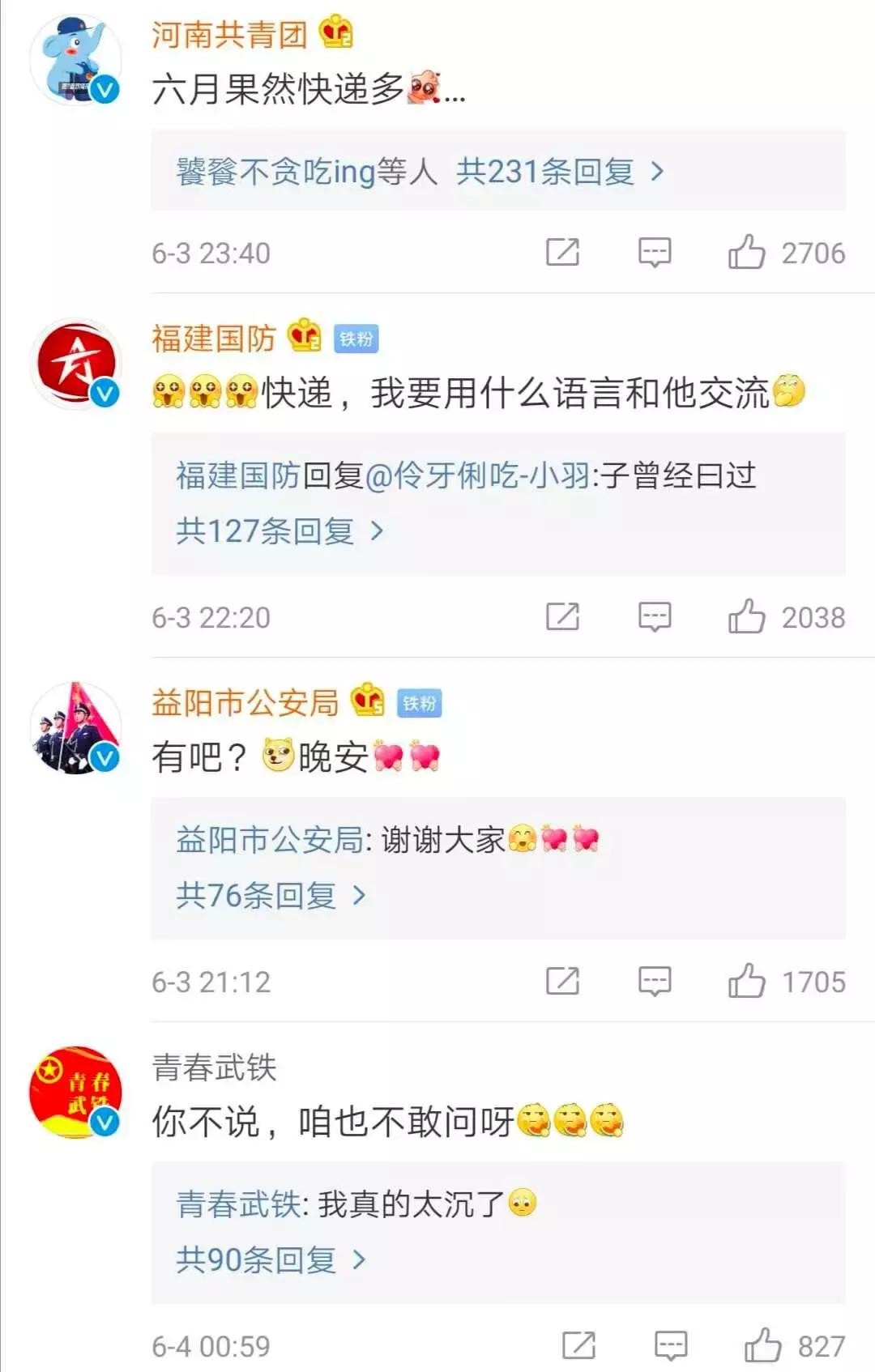View all 共127条回复 replies
The image size is (875, 1372).
pos(280,531)
